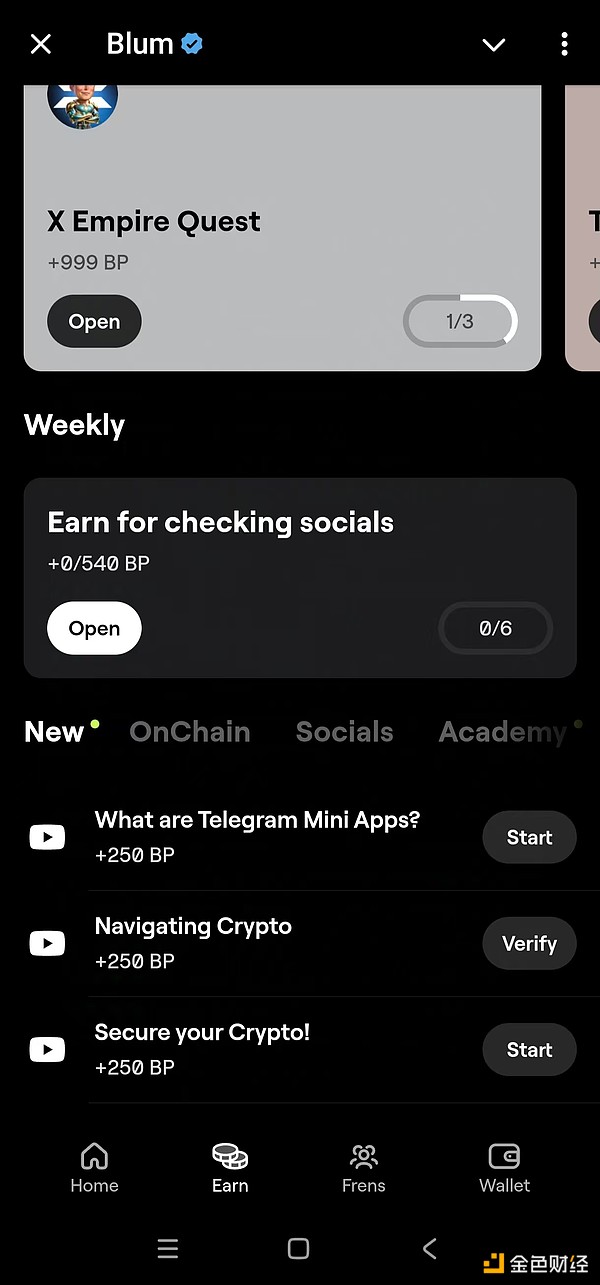
Task: Open recent apps from navigation bar
Action: [x=168, y=1248]
